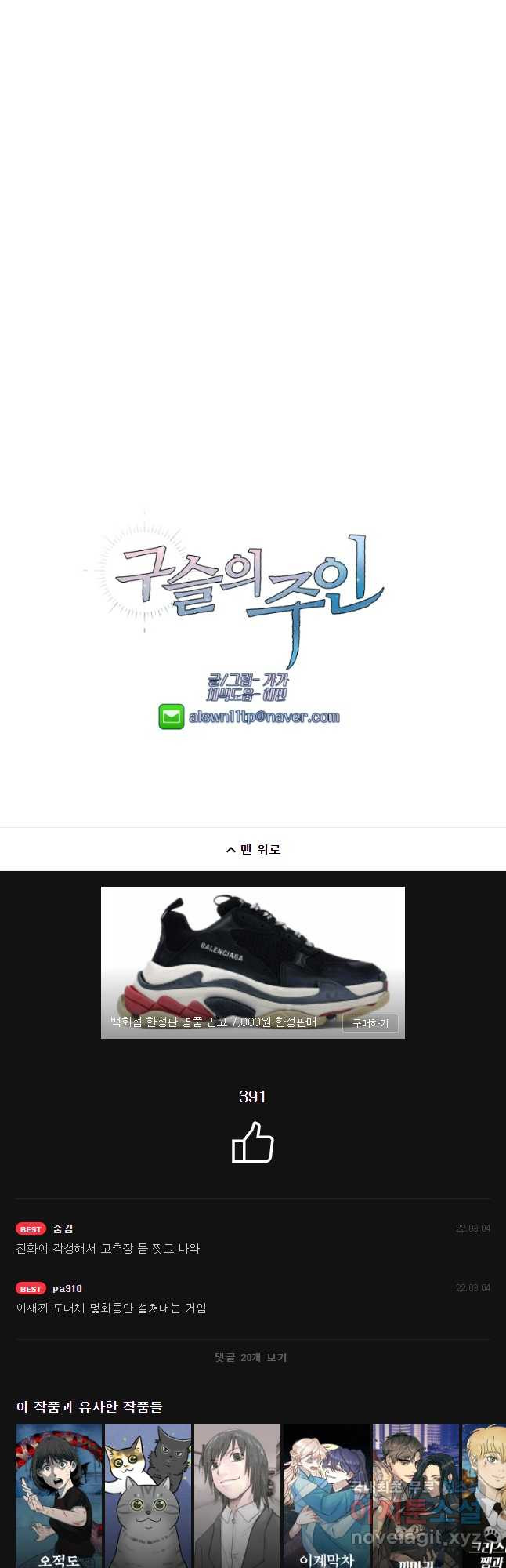Tap the 구매하기 button on the ad
Viewport: 506px width, 1568px height.
tap(370, 1023)
